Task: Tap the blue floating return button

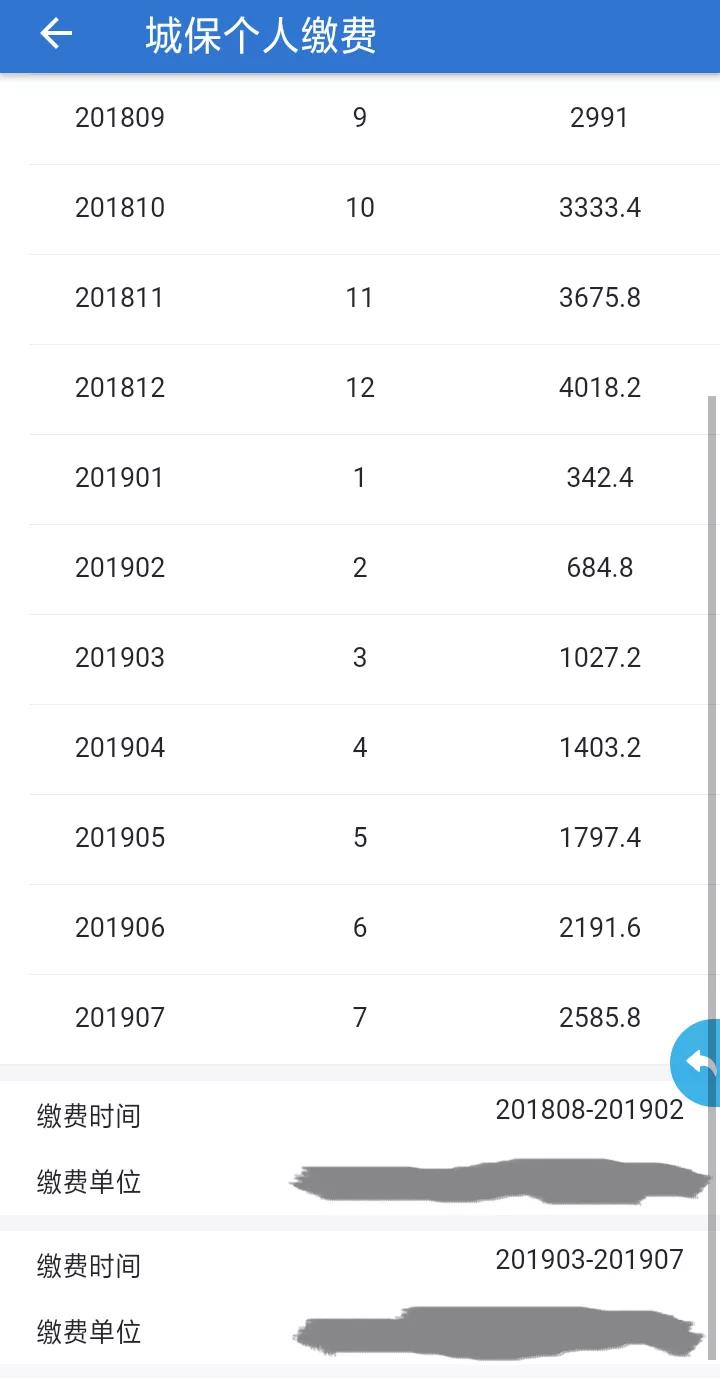Action: (x=696, y=1062)
